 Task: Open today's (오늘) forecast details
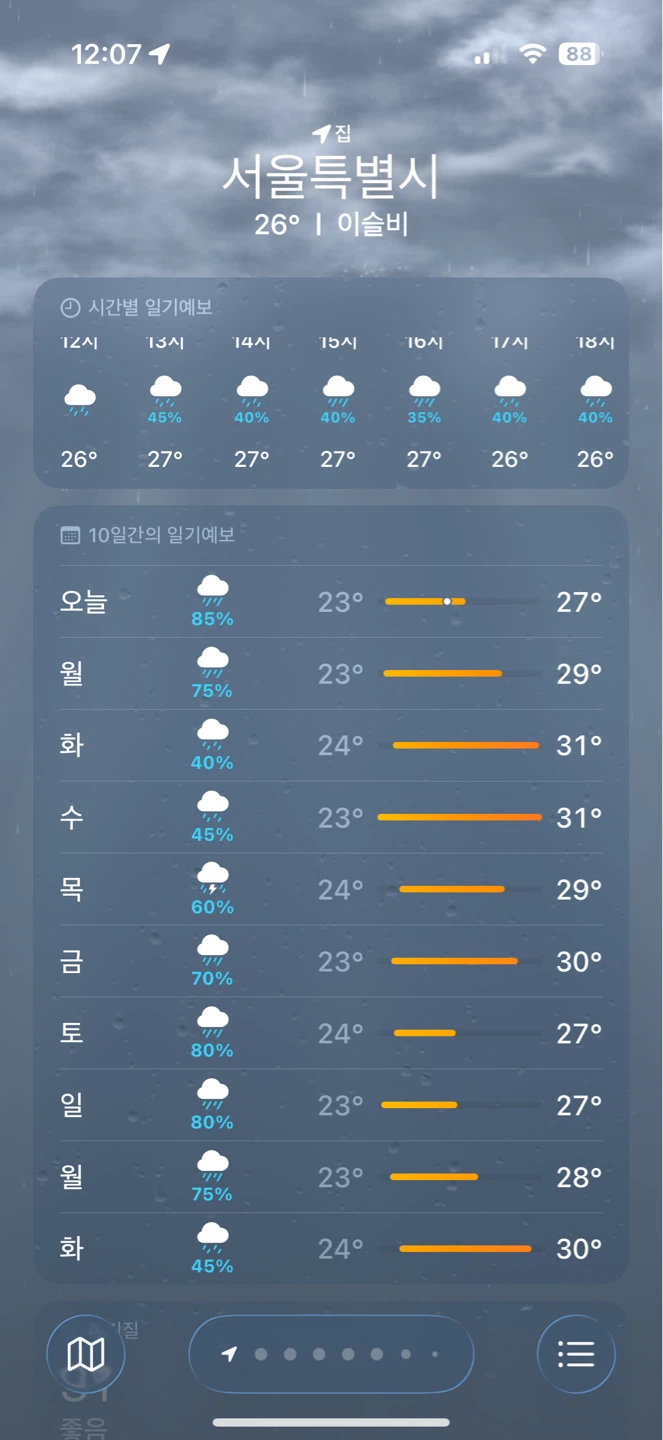(331, 602)
